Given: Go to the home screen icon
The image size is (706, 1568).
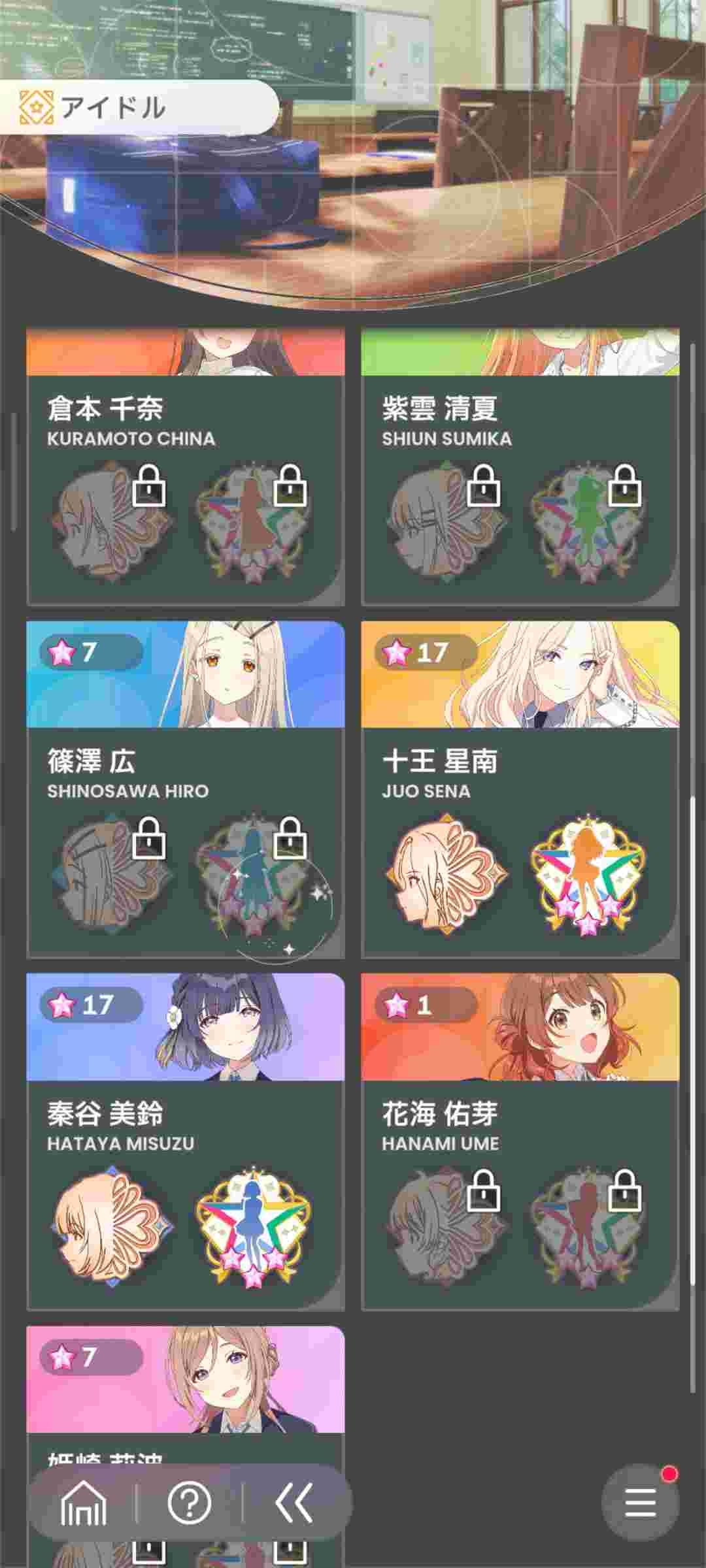Looking at the screenshot, I should (83, 1503).
